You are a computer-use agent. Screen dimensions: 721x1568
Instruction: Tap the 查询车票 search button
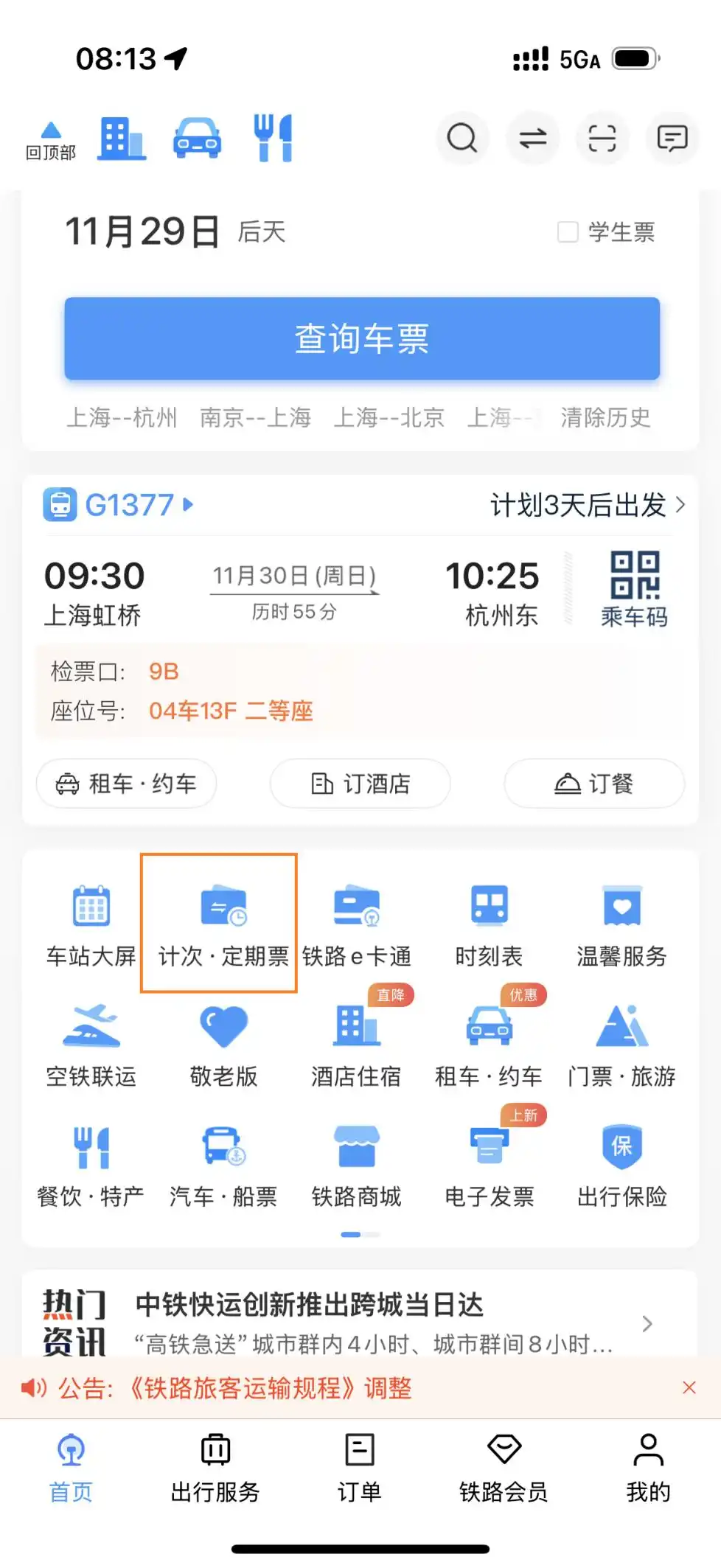360,338
